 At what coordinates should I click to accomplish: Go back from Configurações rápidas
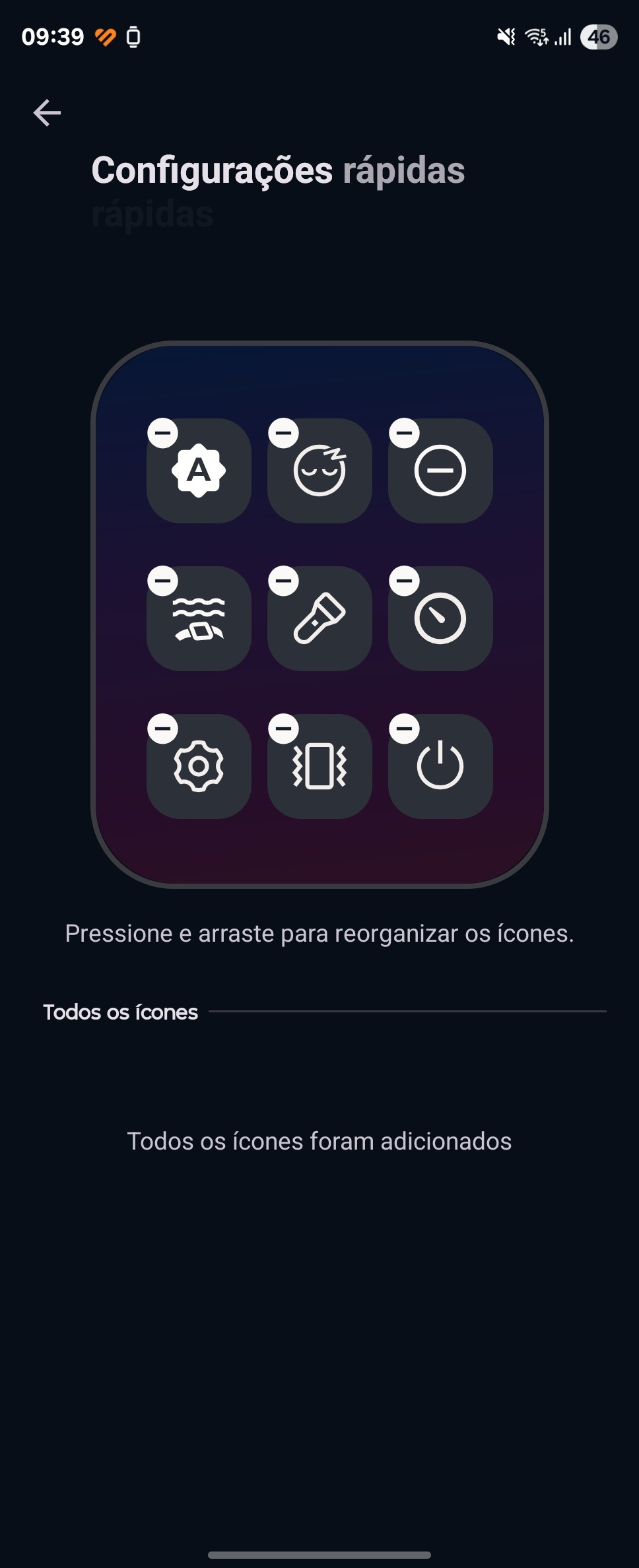coord(47,113)
